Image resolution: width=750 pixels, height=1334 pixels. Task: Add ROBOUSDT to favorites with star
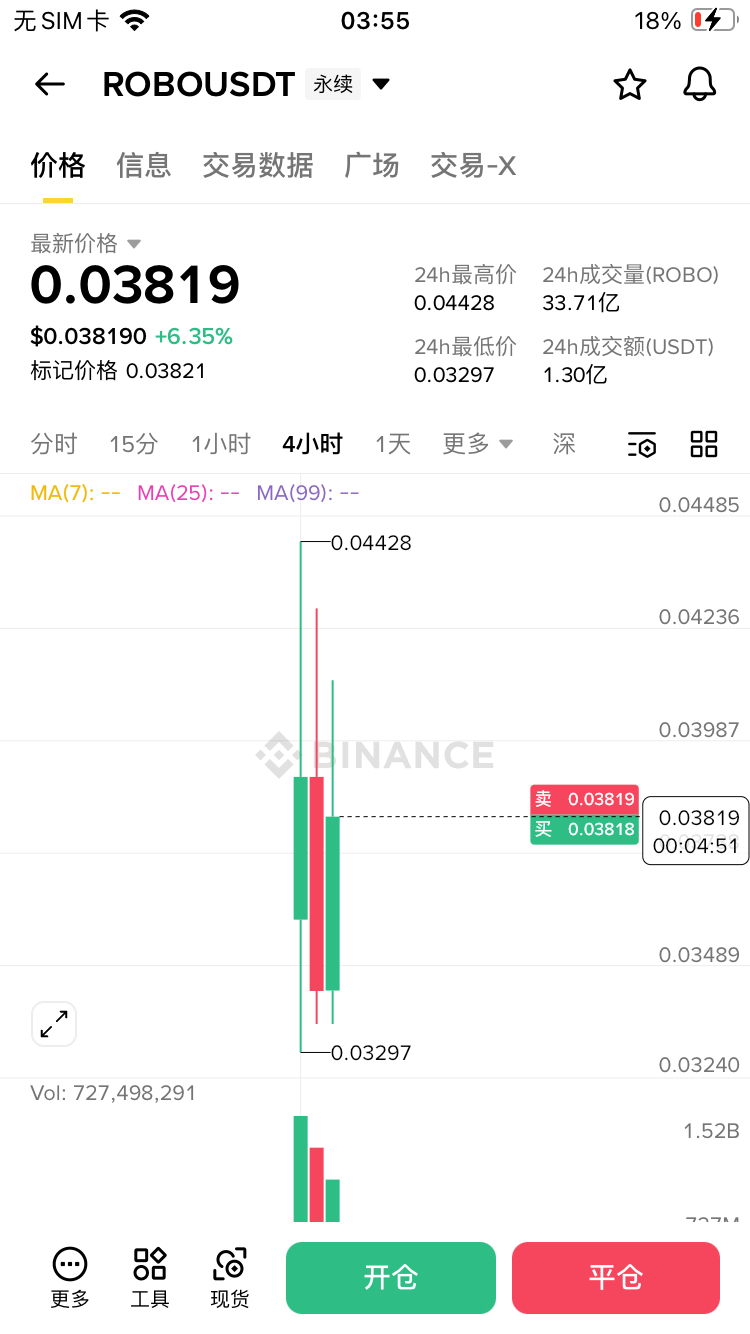pyautogui.click(x=629, y=85)
